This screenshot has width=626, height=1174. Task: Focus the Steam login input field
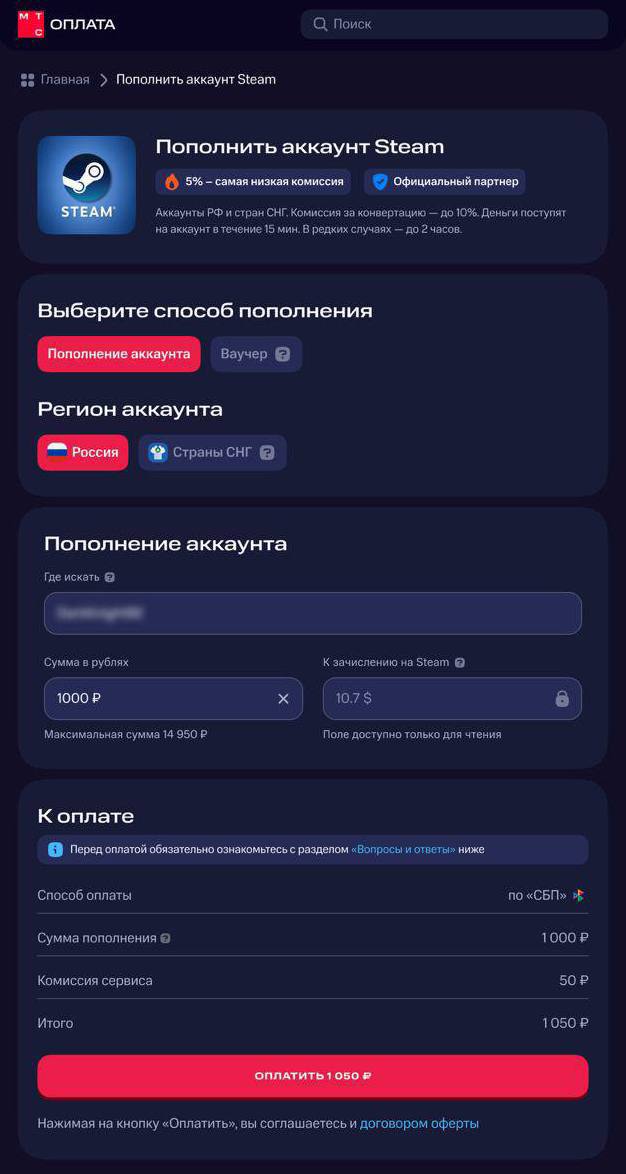click(312, 613)
